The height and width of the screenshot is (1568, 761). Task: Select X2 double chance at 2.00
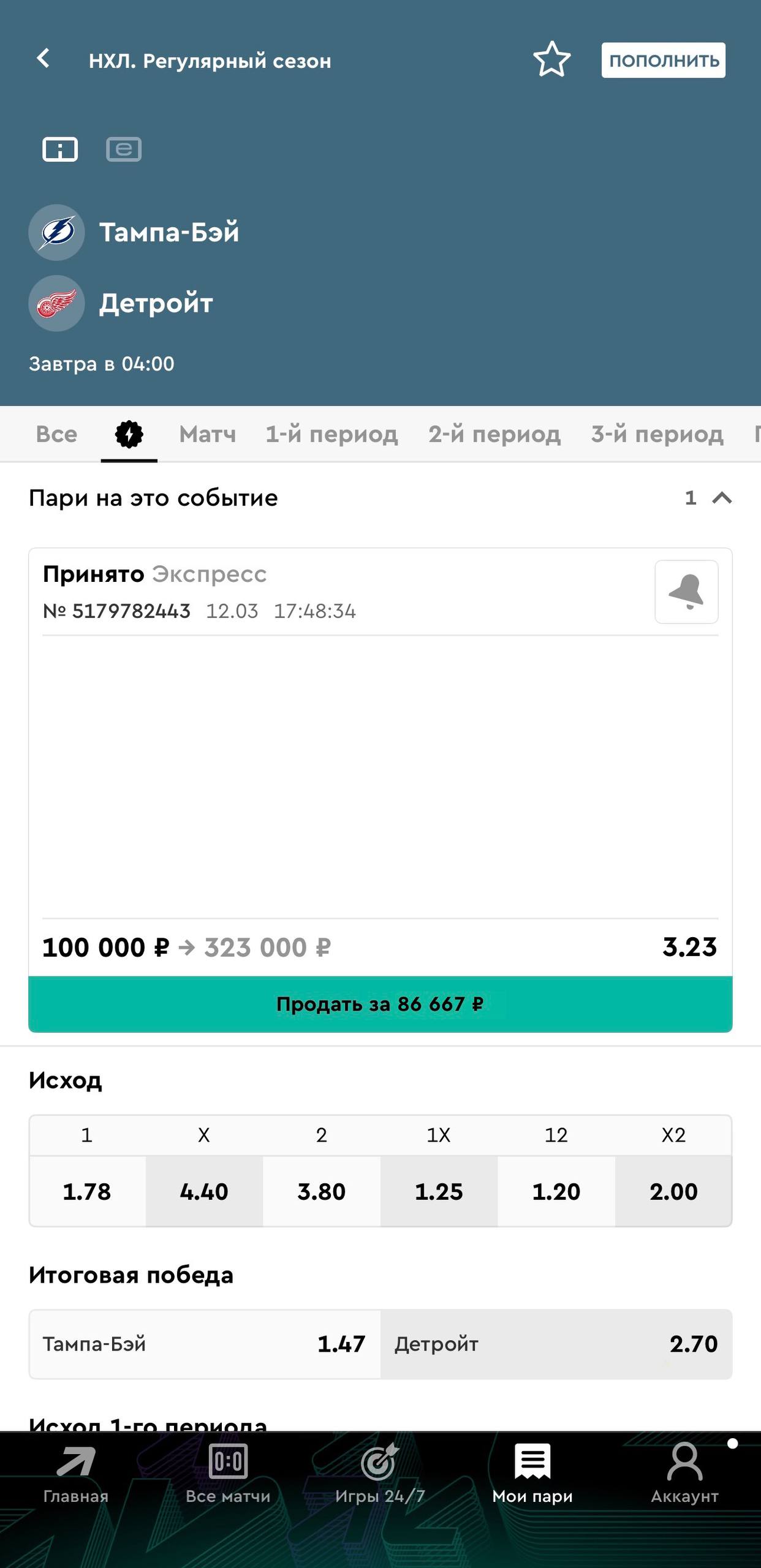[x=673, y=1191]
